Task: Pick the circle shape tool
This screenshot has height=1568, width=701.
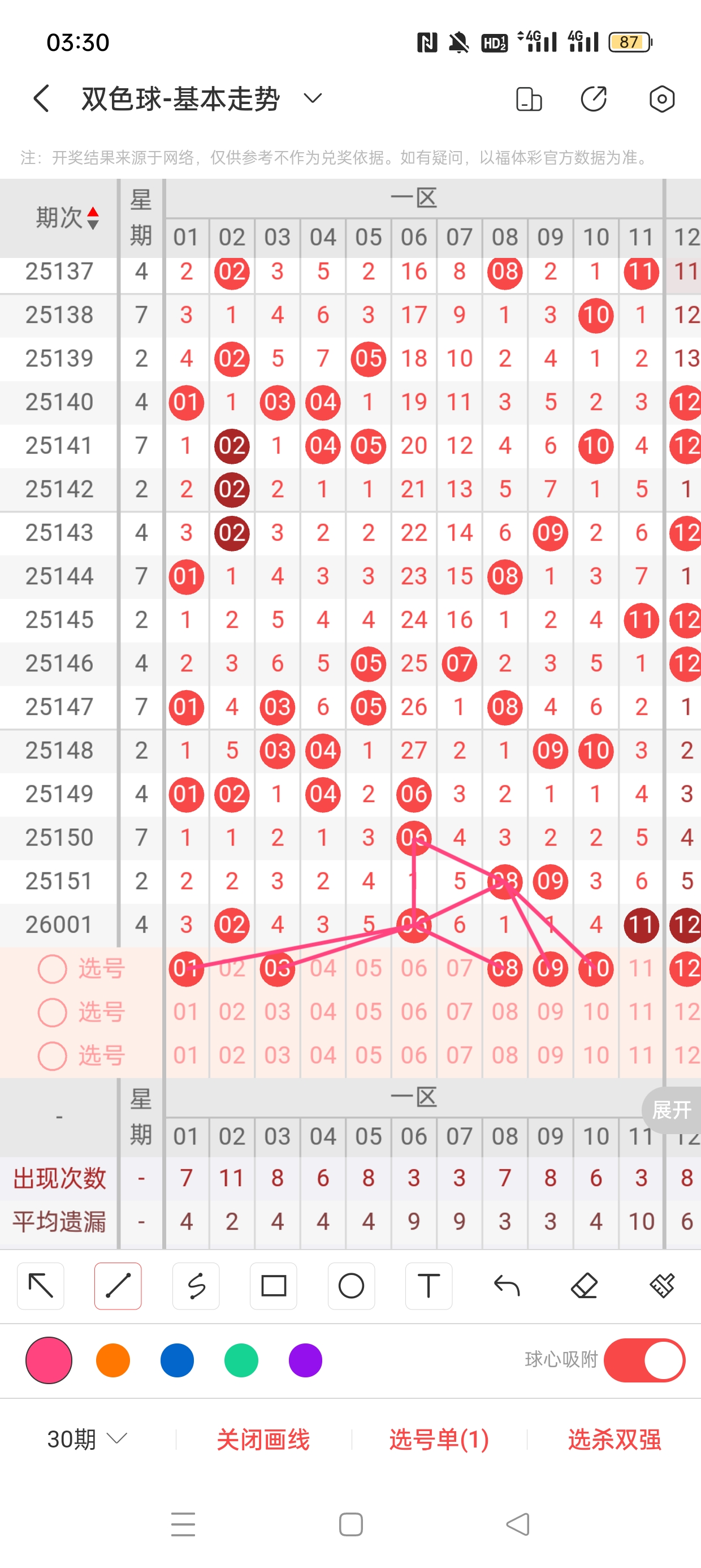Action: pos(351,1286)
